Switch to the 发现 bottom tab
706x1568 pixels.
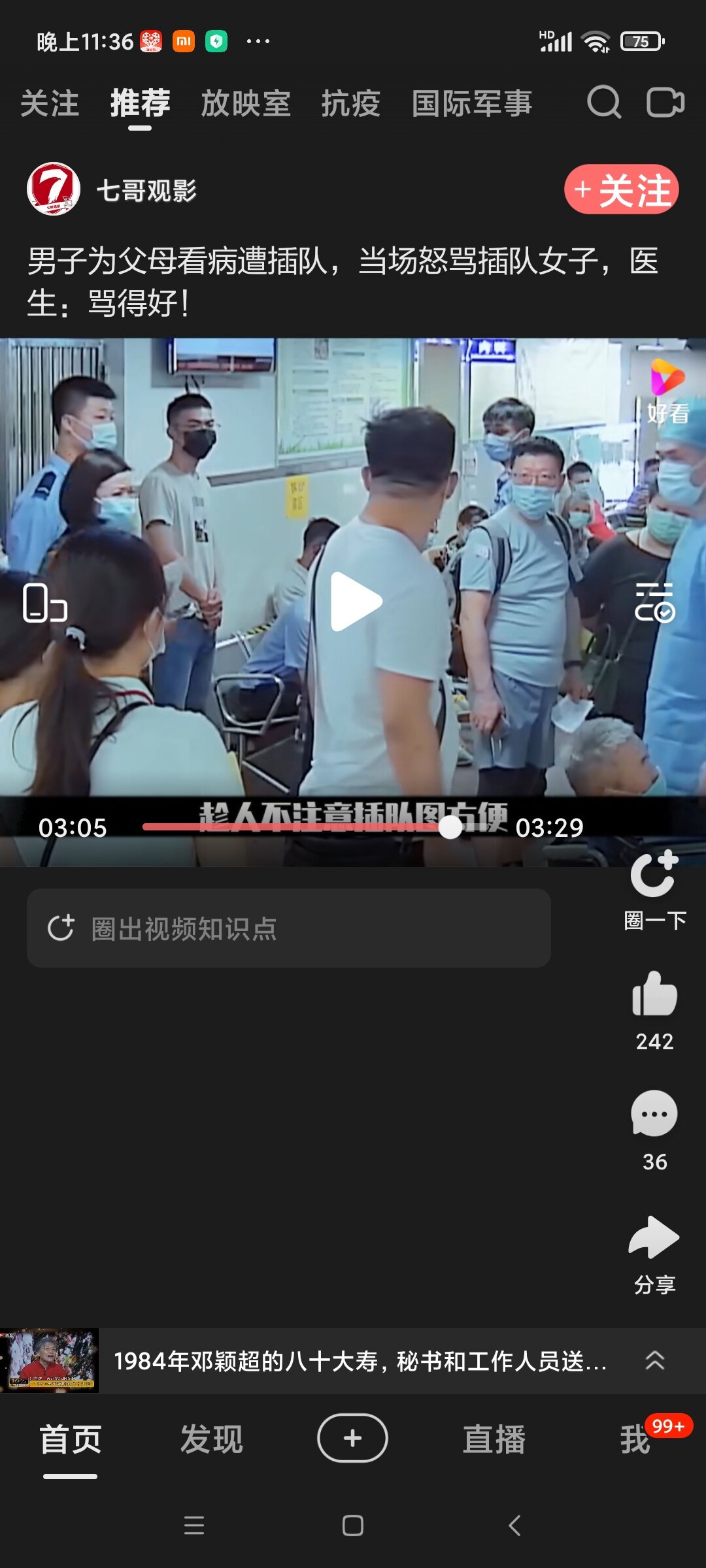pos(211,1440)
